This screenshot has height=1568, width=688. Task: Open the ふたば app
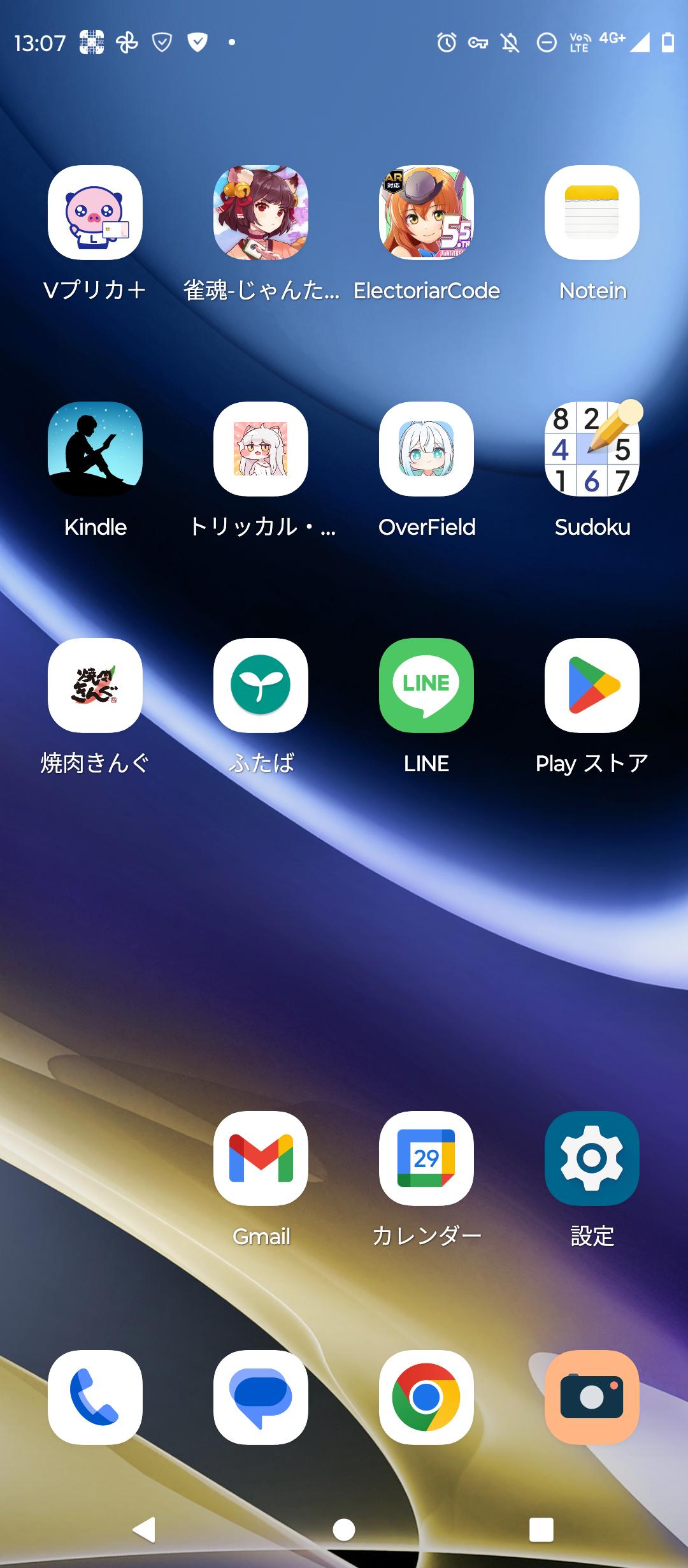coord(261,686)
